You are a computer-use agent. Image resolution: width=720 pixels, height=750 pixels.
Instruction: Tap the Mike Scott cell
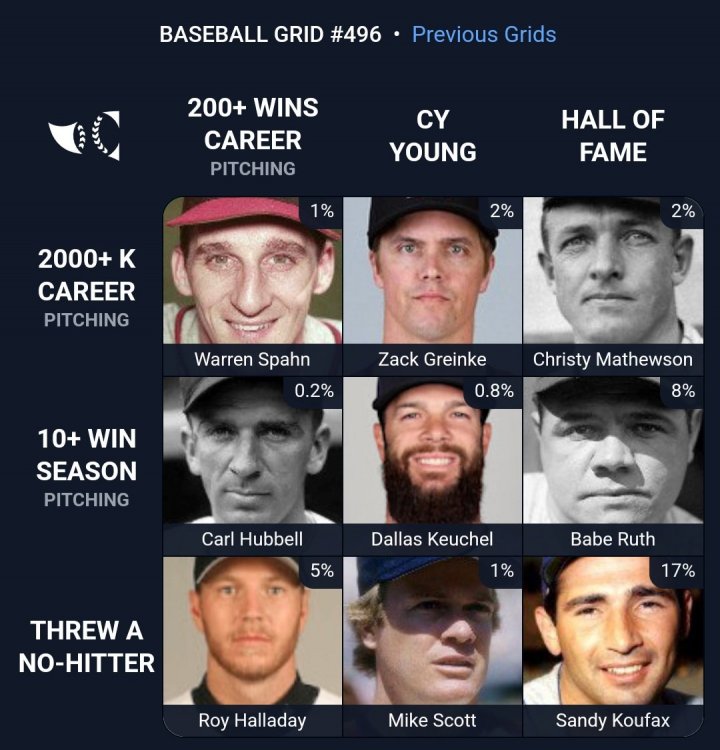(x=432, y=645)
